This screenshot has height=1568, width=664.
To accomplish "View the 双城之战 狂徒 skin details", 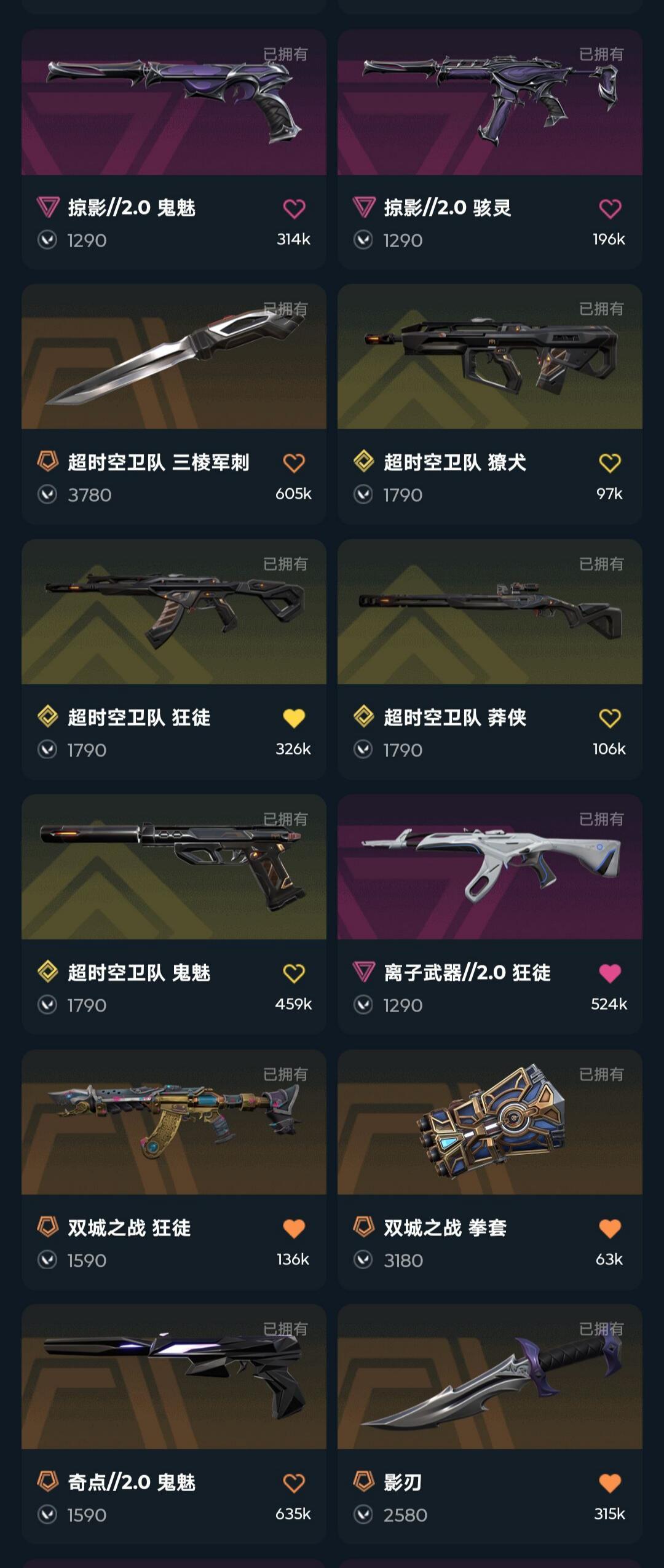I will 173,1122.
